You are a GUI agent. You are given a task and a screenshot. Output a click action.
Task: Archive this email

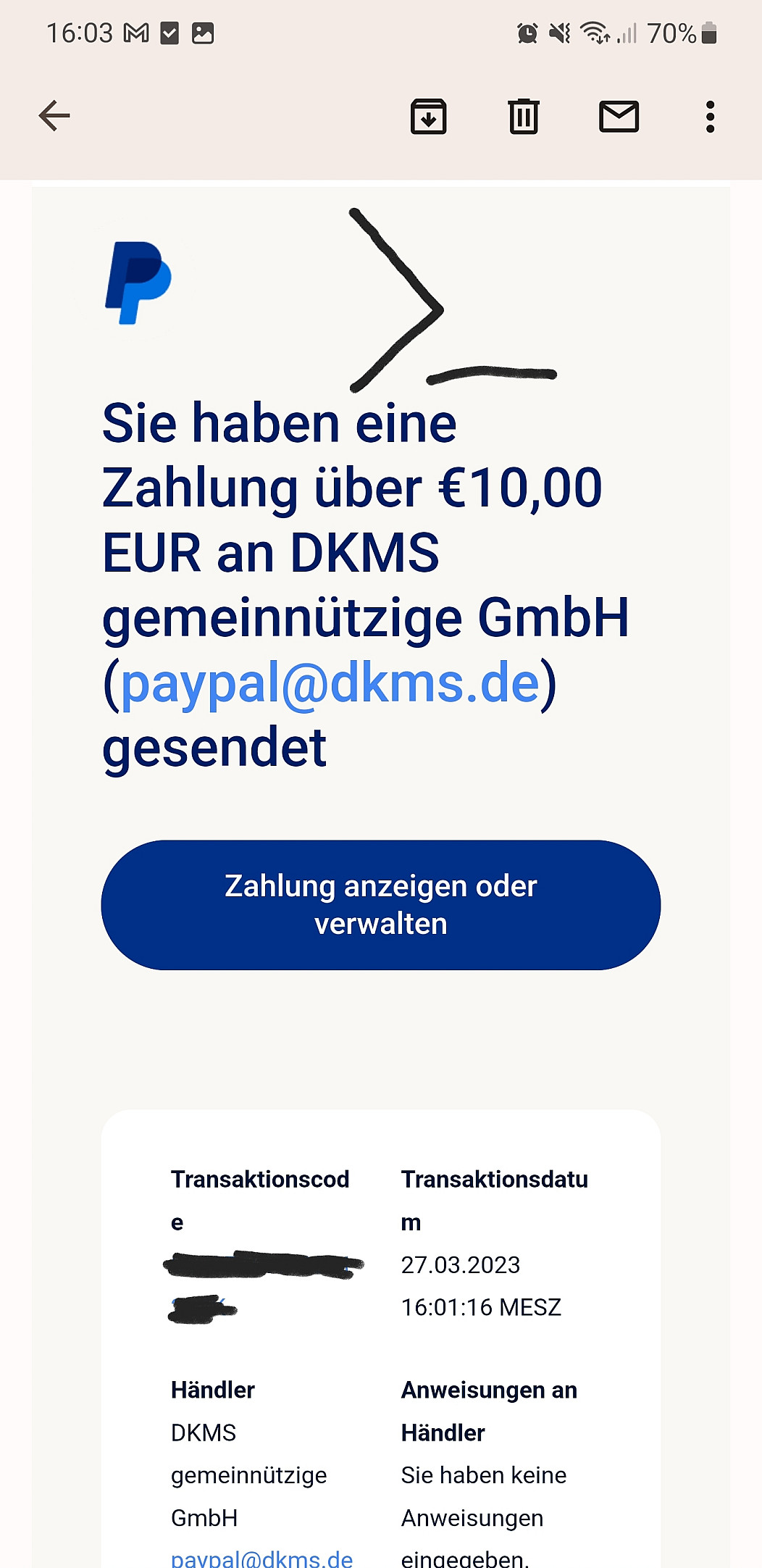(428, 116)
